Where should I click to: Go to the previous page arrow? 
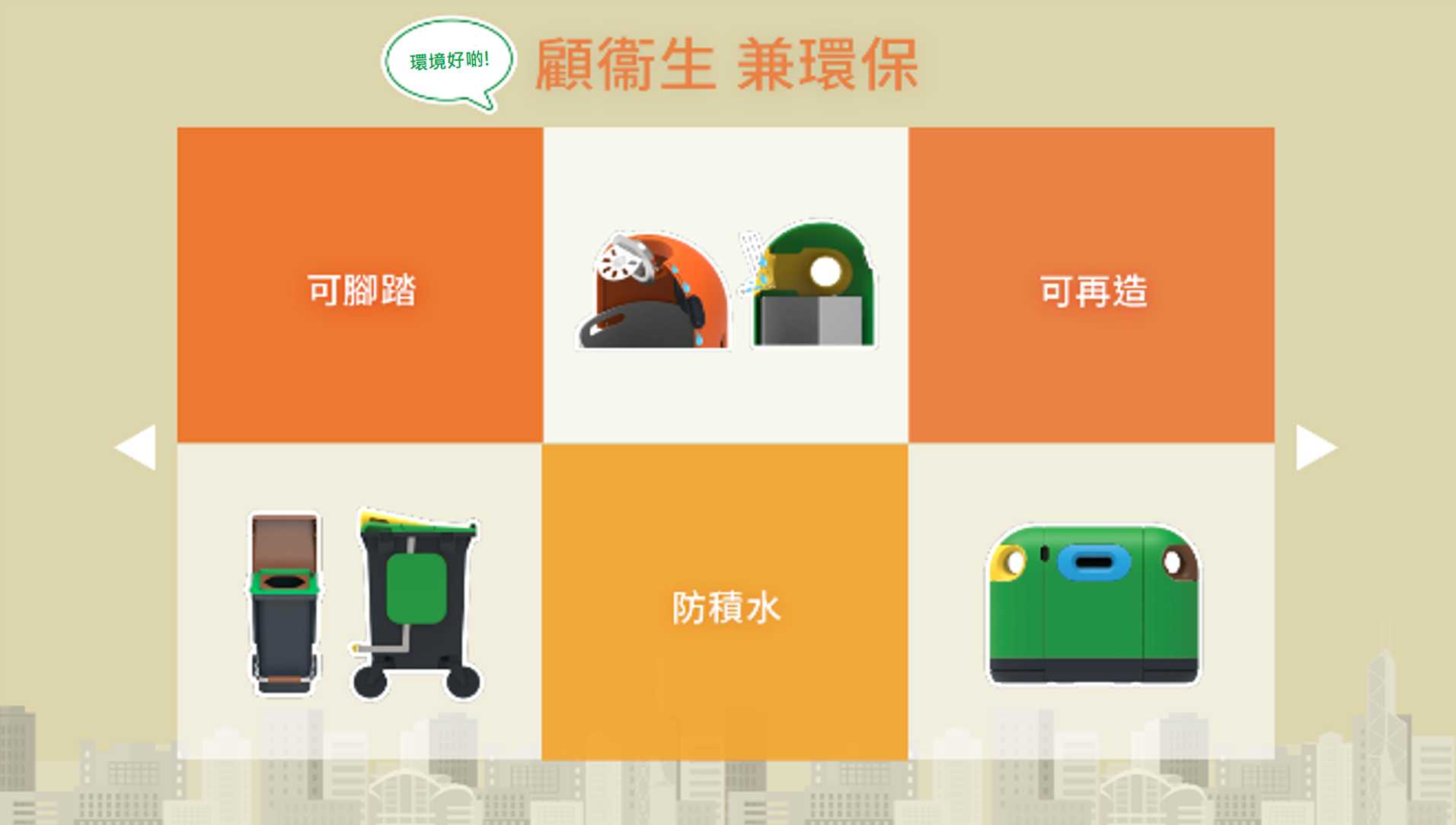pos(137,448)
